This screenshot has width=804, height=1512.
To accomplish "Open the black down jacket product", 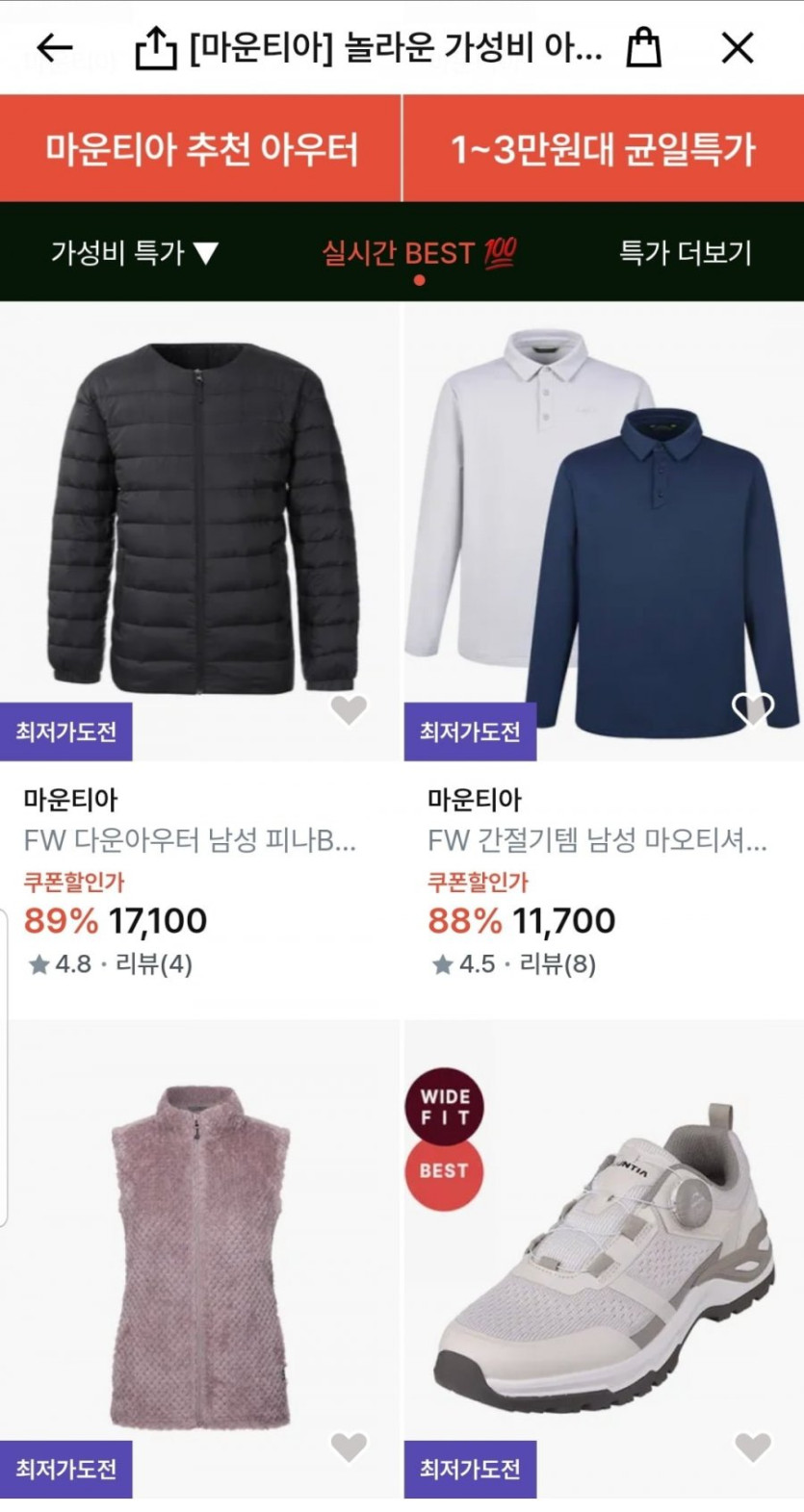I will point(200,520).
